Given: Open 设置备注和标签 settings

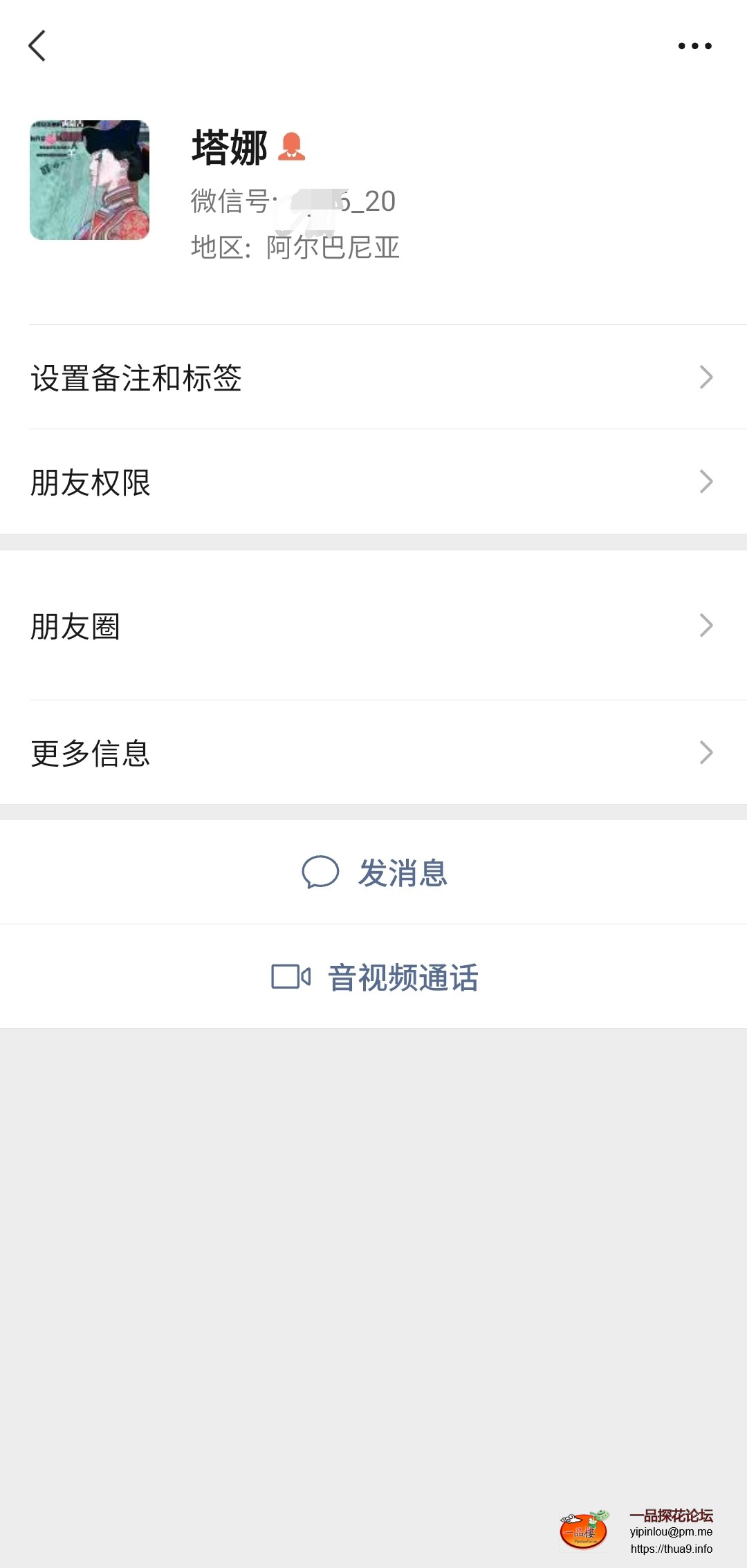Looking at the screenshot, I should point(136,377).
